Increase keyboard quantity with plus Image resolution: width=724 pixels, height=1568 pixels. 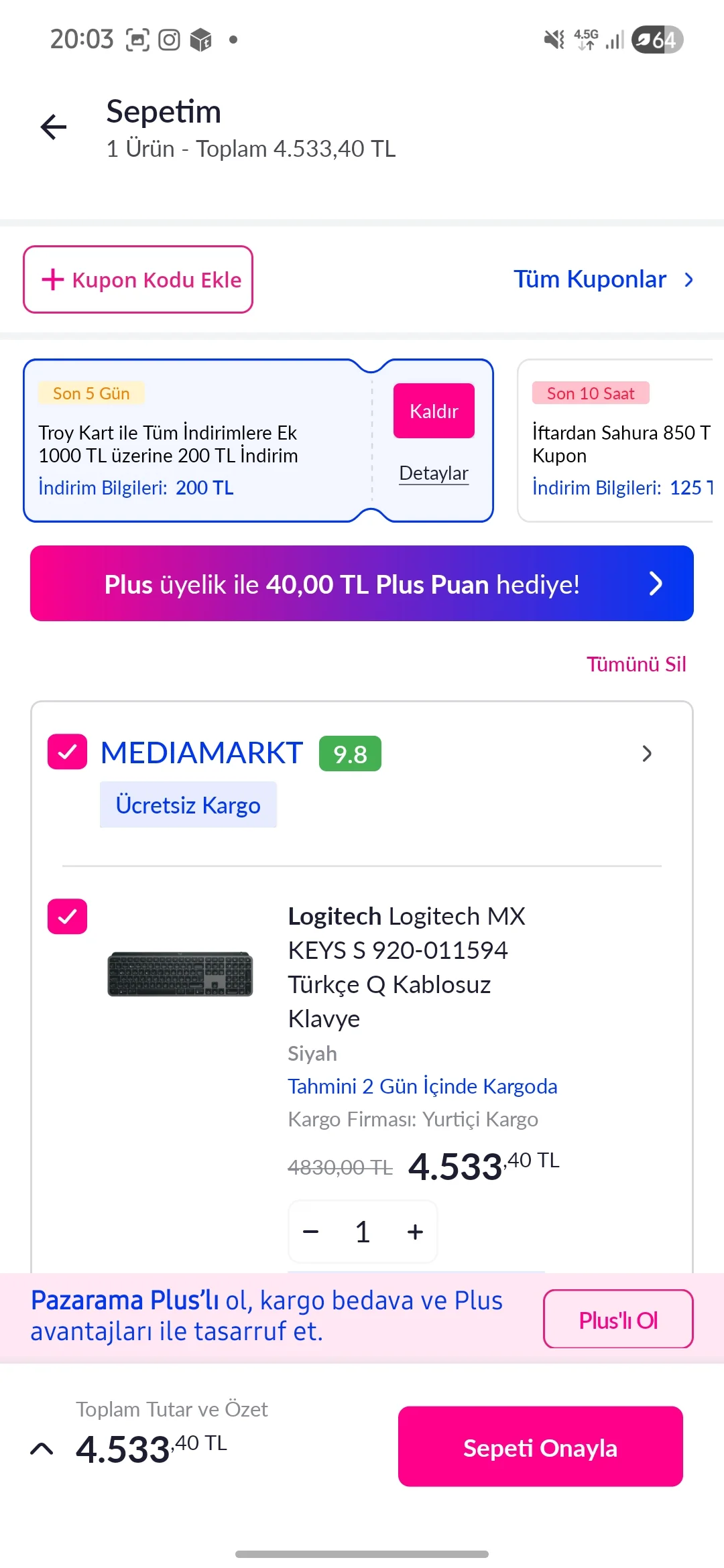415,1232
